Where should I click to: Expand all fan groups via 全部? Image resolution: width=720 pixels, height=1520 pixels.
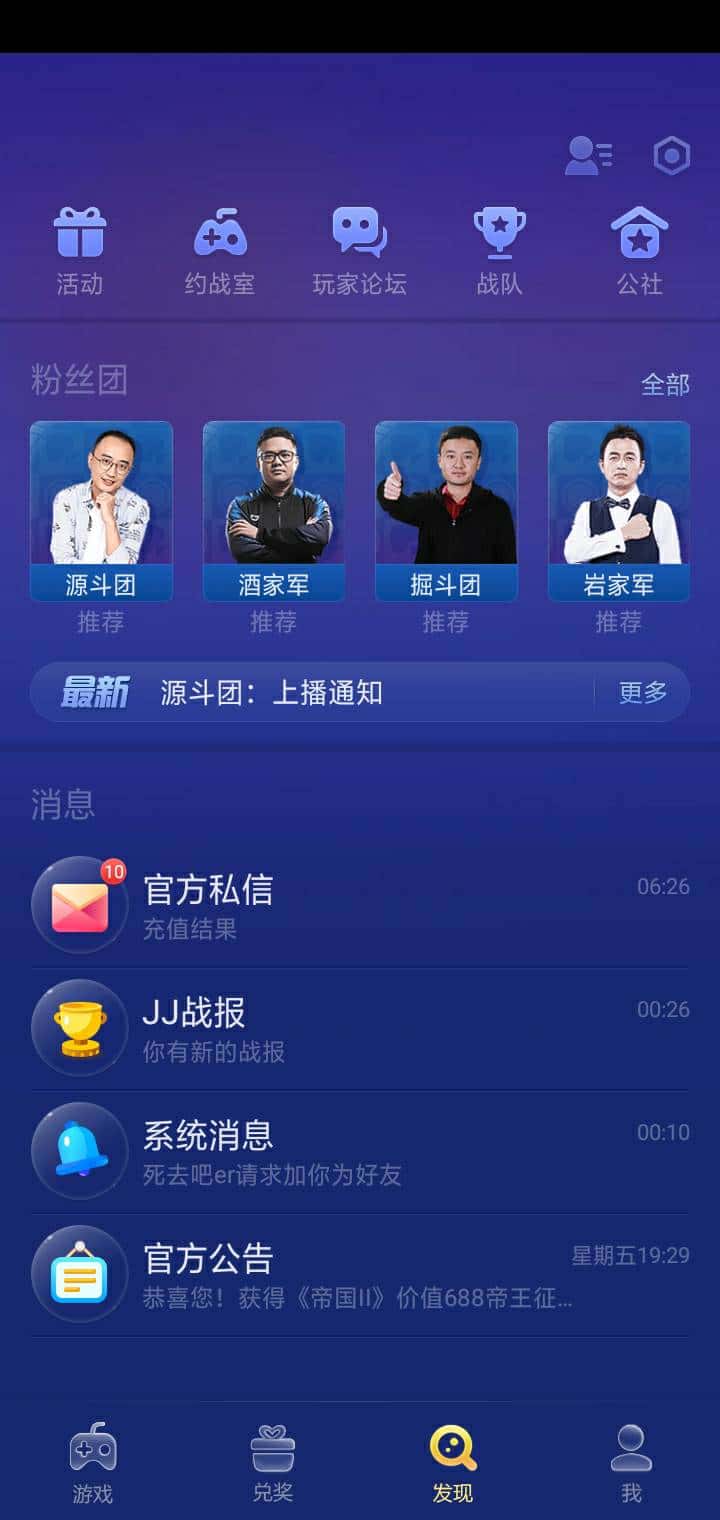click(x=666, y=385)
